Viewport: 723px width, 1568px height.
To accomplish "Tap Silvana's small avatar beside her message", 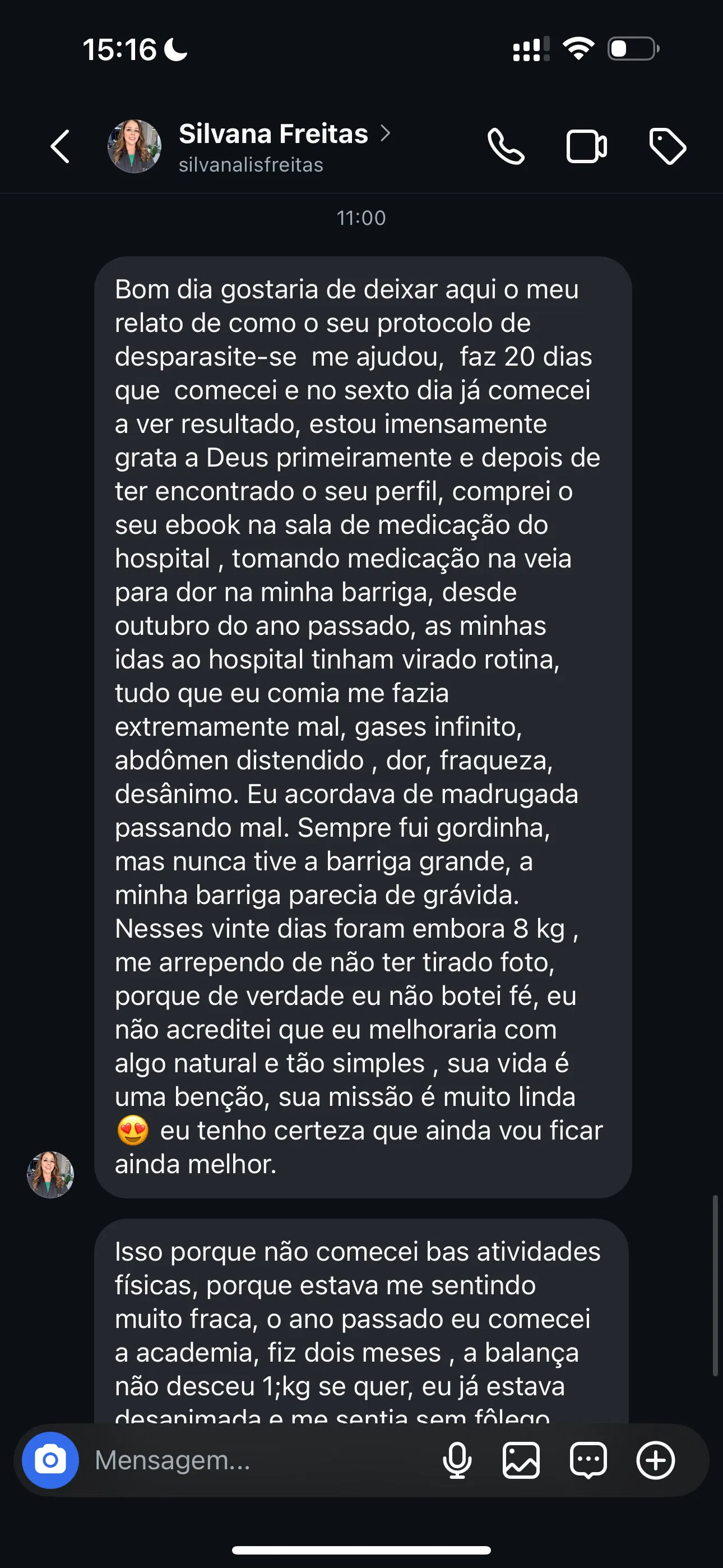I will click(49, 1174).
